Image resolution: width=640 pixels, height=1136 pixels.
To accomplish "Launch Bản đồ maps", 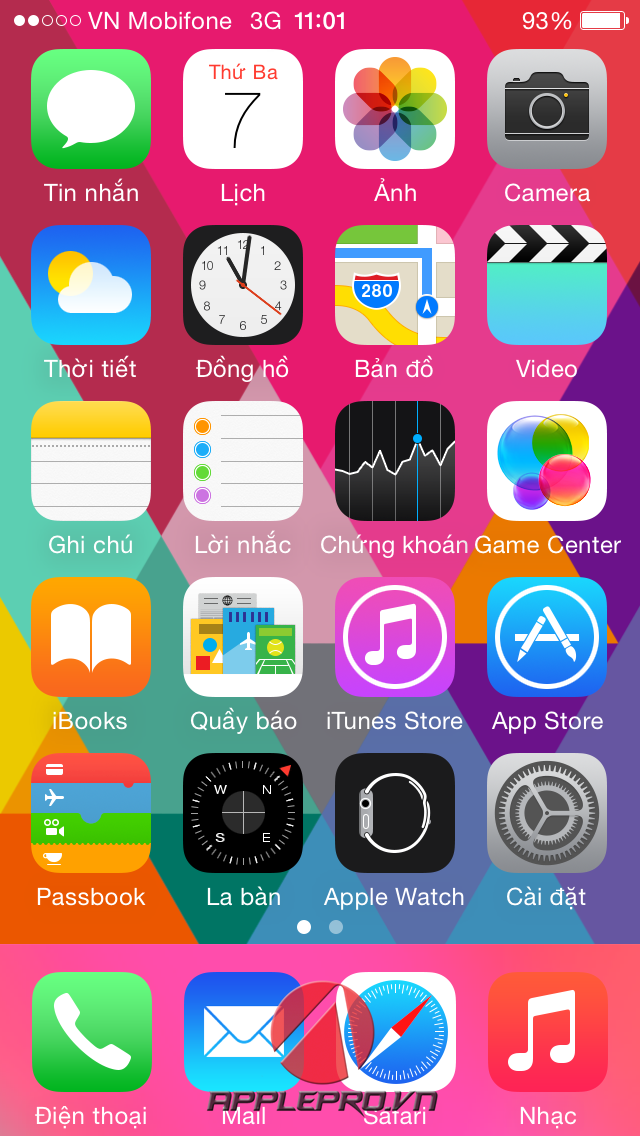I will tap(395, 285).
